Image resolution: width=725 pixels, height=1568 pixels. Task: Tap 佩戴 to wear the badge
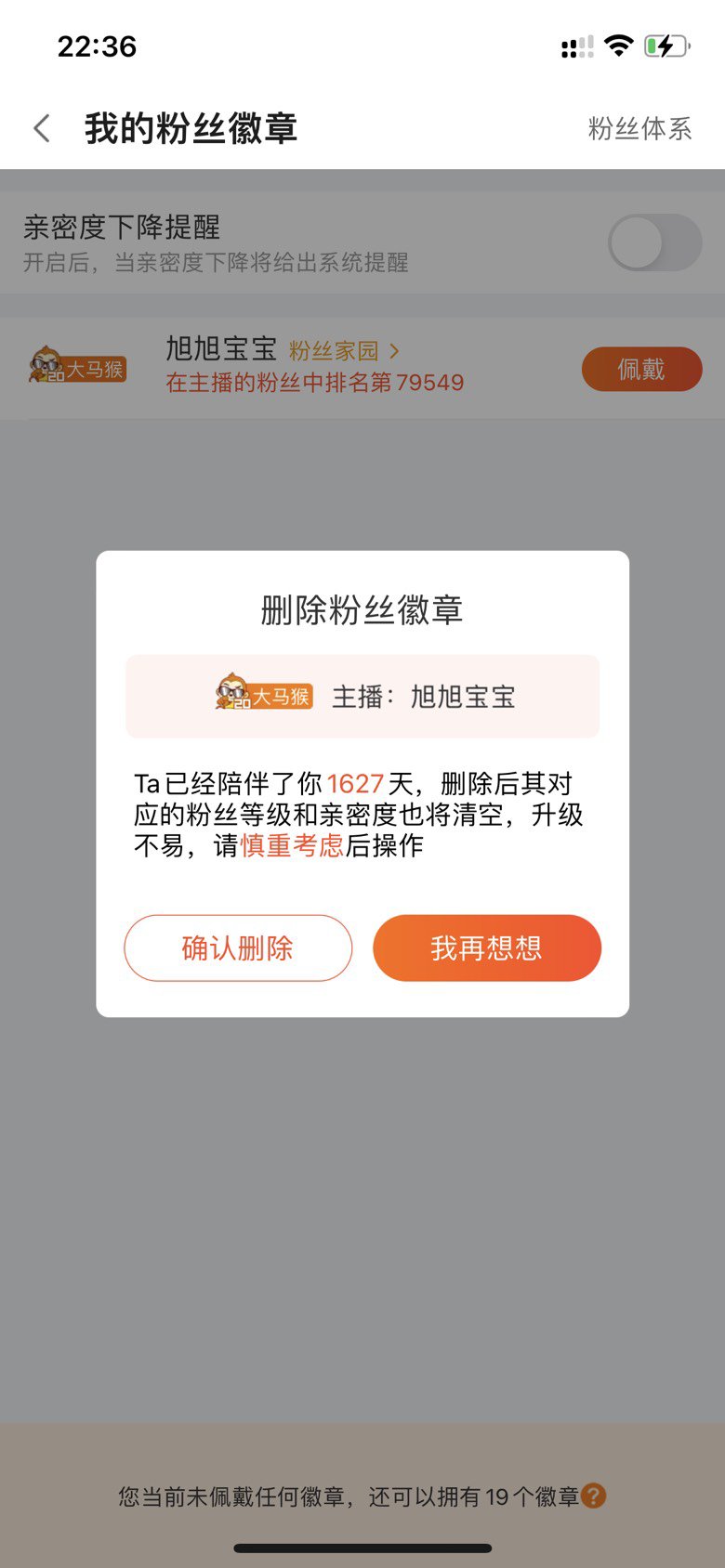[x=641, y=369]
